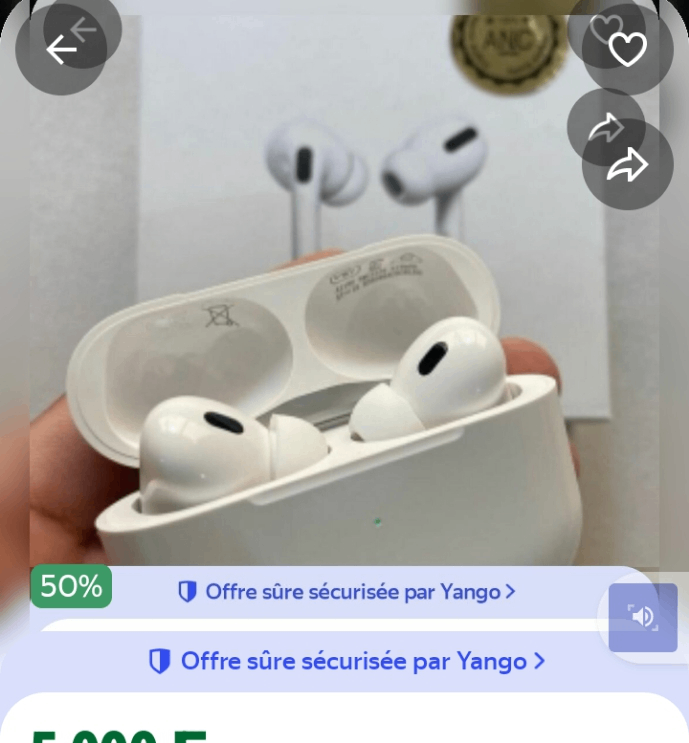Image resolution: width=689 pixels, height=743 pixels.
Task: Open 'Offre sûre sécurisée par Yango' details
Action: [346, 661]
